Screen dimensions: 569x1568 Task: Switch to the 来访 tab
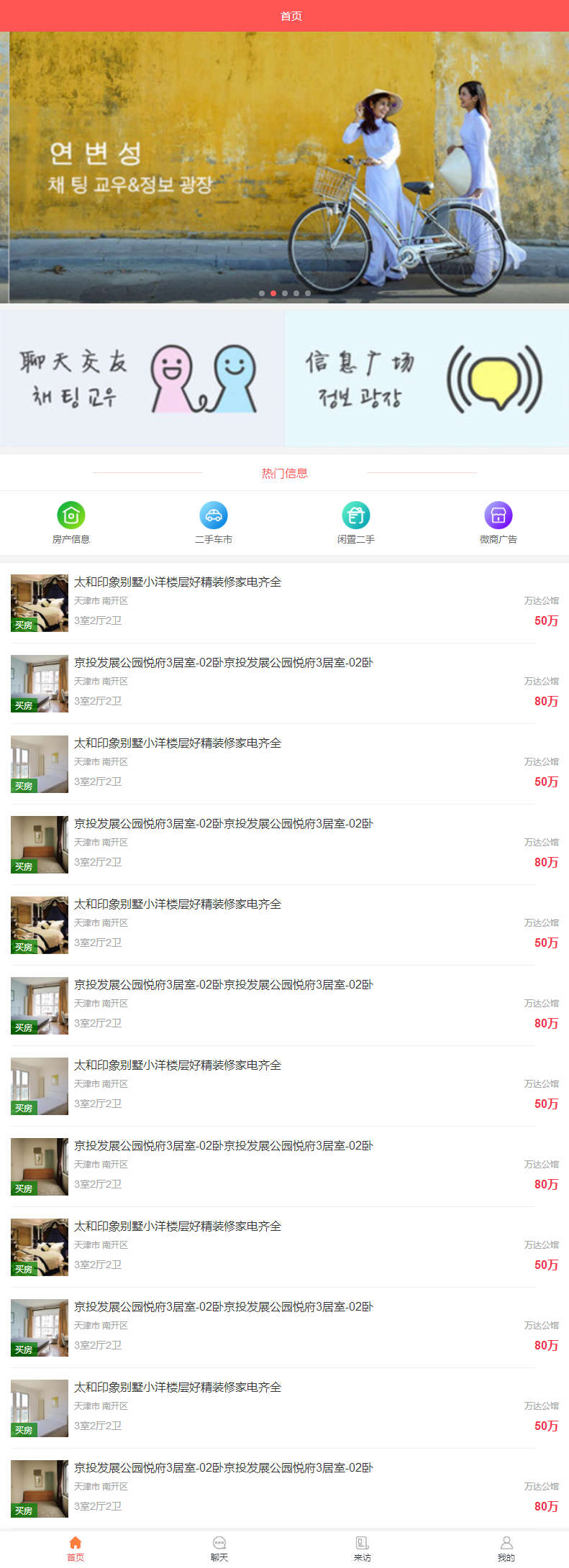pos(363,1549)
